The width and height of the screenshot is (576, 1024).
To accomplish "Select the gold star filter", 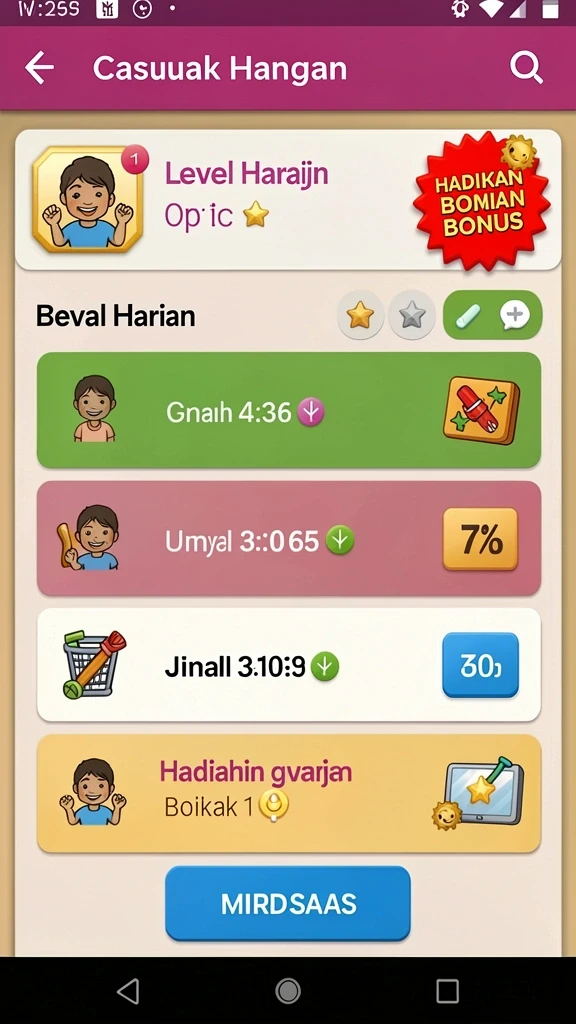I will click(360, 315).
